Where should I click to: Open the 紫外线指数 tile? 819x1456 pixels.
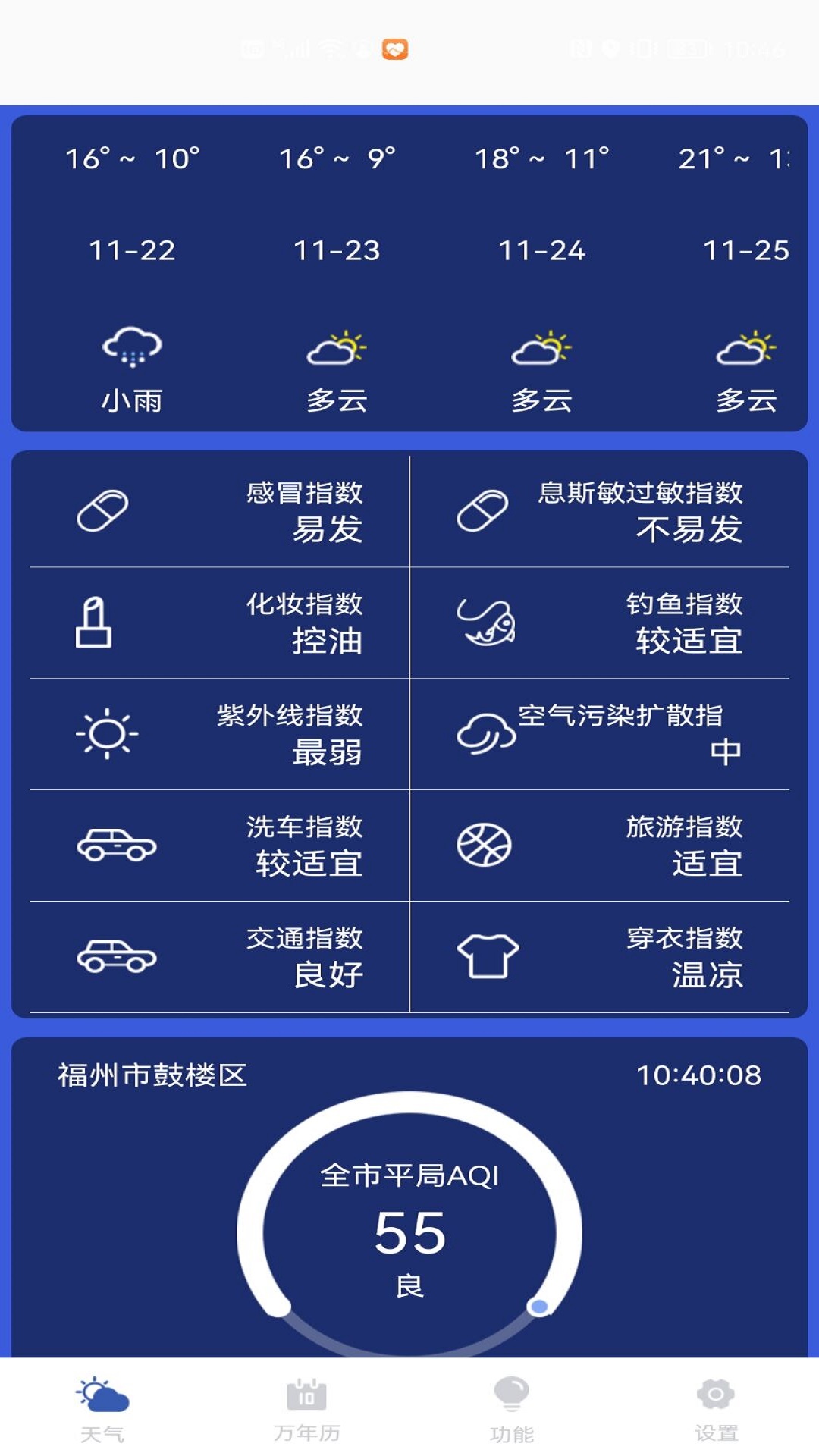219,734
